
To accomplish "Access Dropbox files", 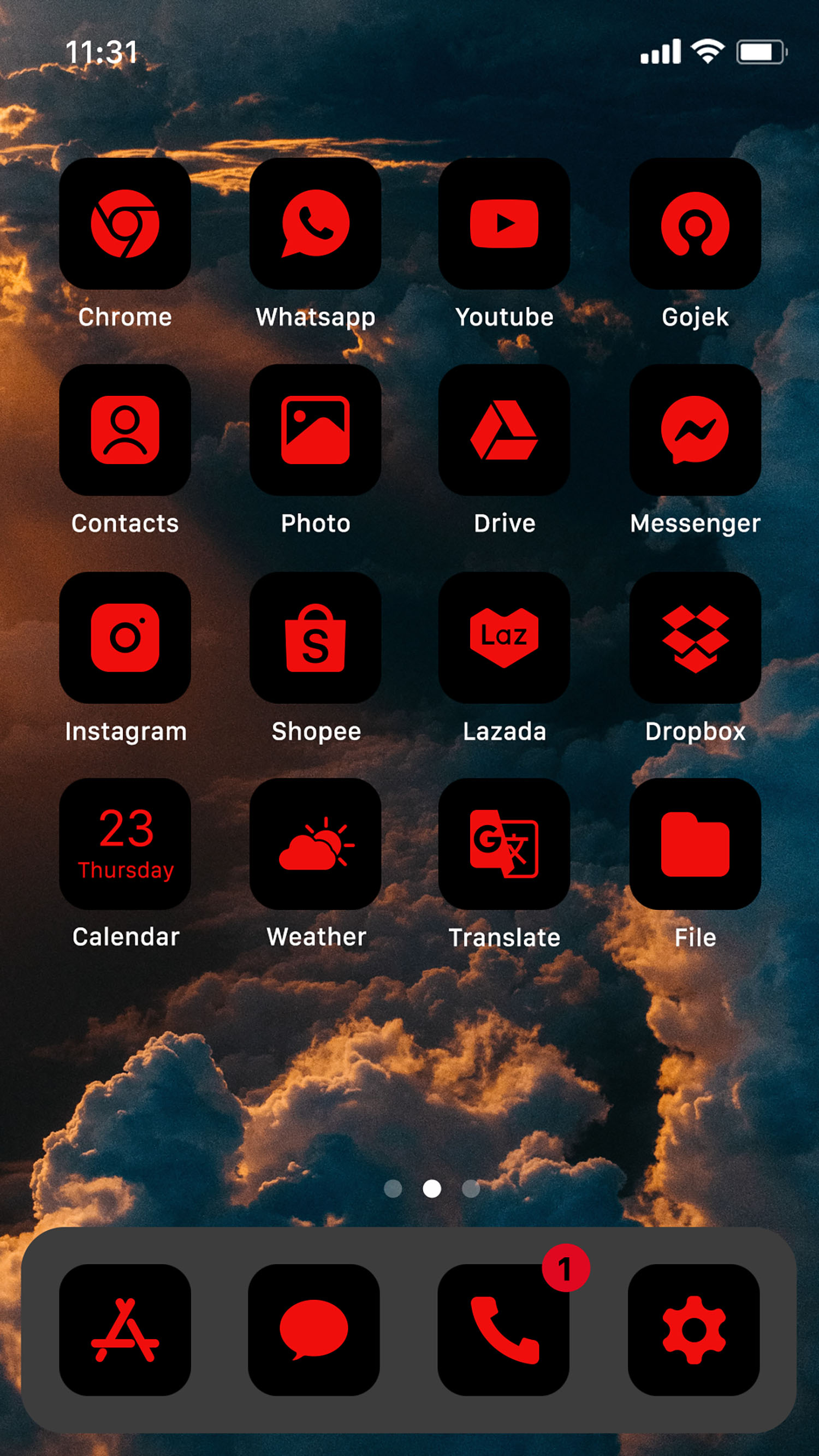I will [x=694, y=639].
